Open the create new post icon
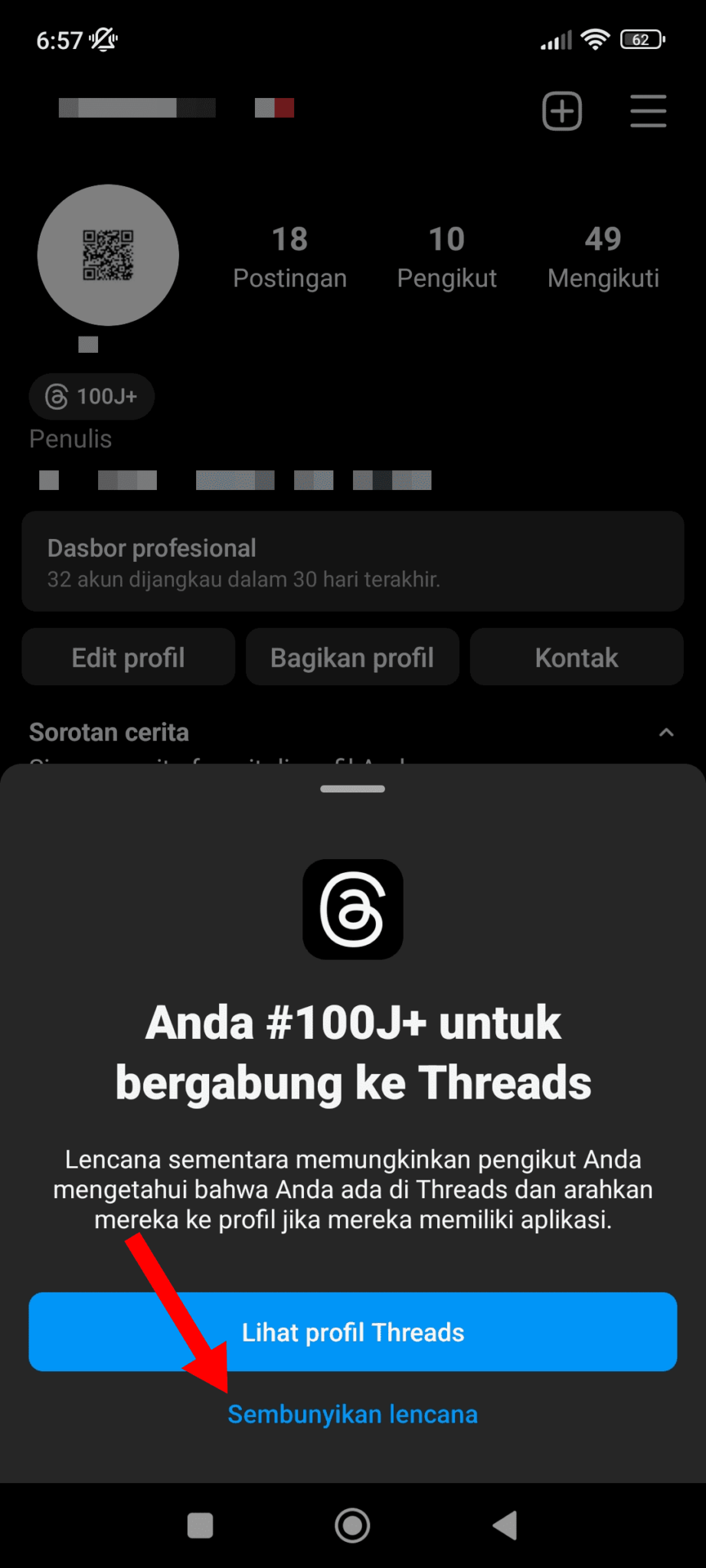The width and height of the screenshot is (706, 1568). click(x=561, y=112)
